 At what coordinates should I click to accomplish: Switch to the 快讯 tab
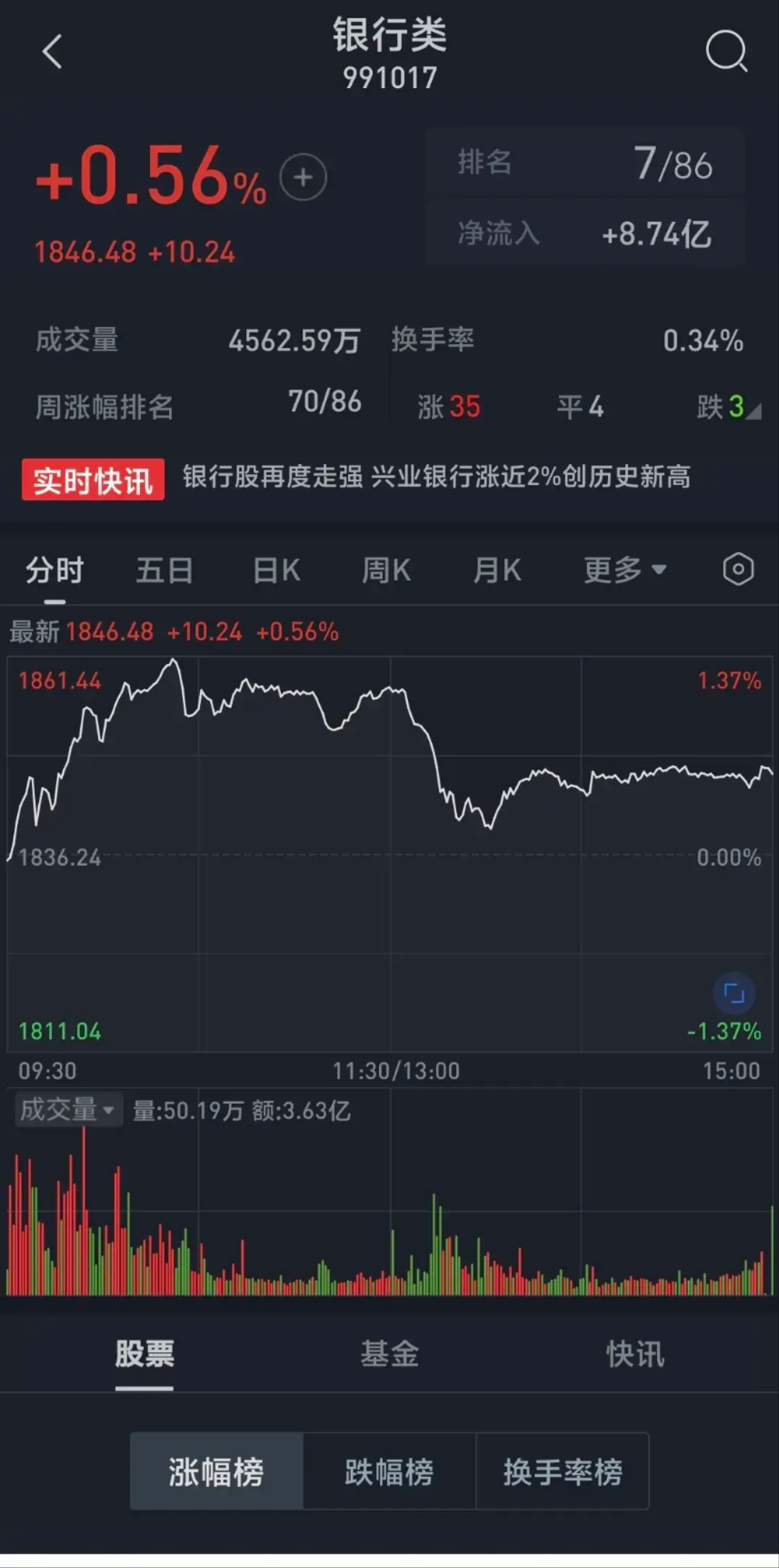pos(635,1354)
